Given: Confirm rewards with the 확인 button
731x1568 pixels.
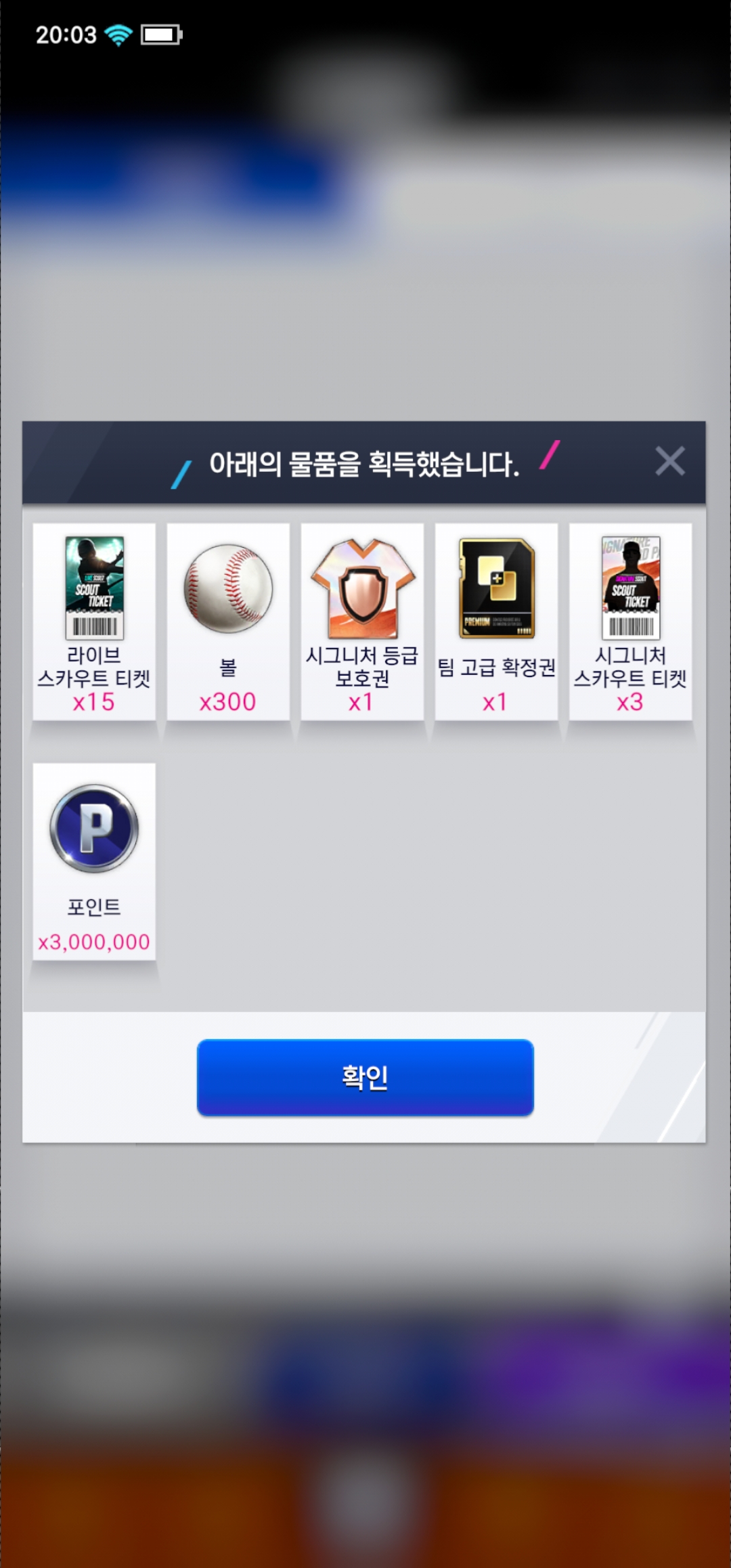Looking at the screenshot, I should [x=365, y=1077].
